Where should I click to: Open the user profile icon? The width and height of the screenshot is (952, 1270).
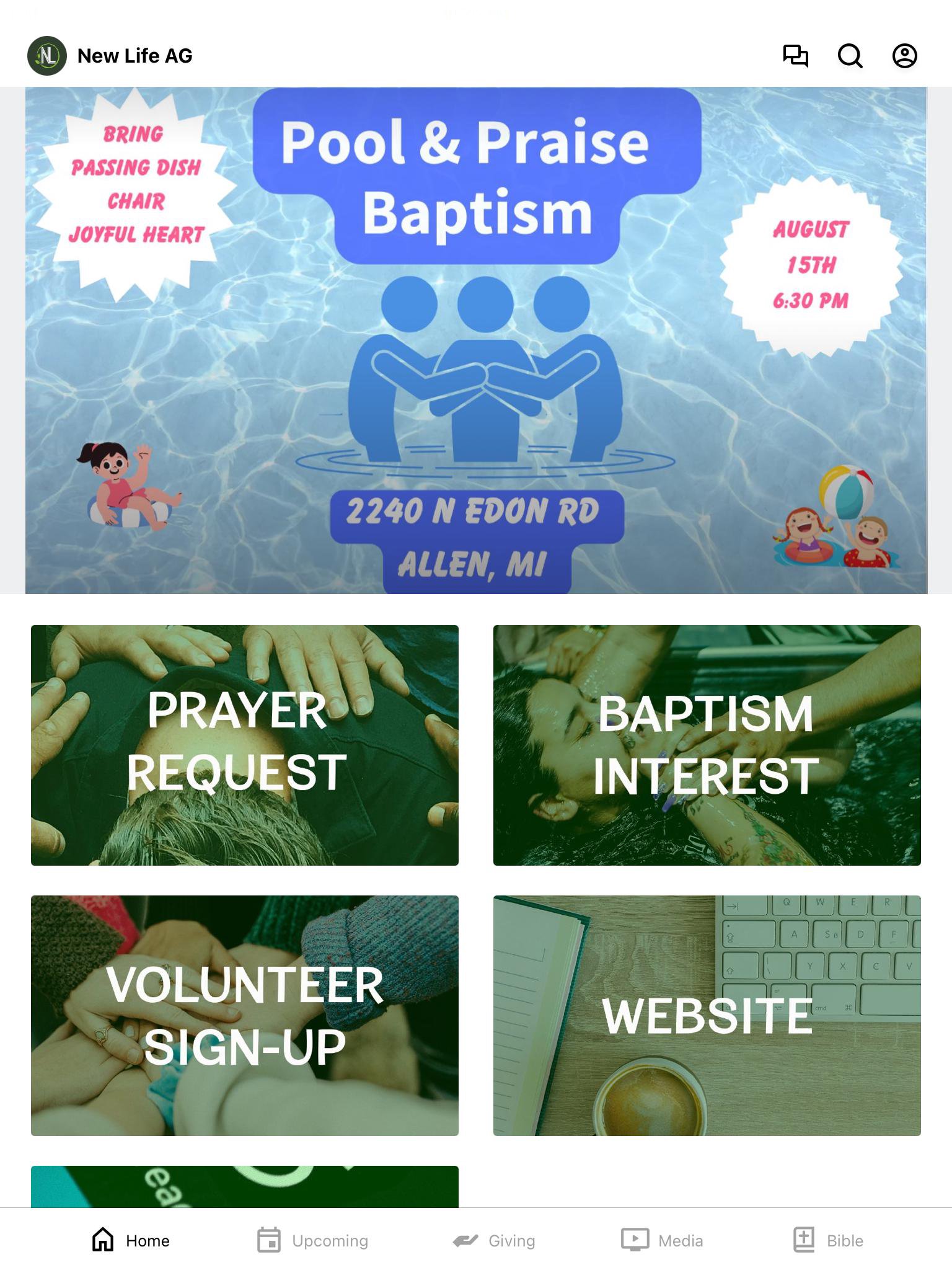[x=904, y=56]
